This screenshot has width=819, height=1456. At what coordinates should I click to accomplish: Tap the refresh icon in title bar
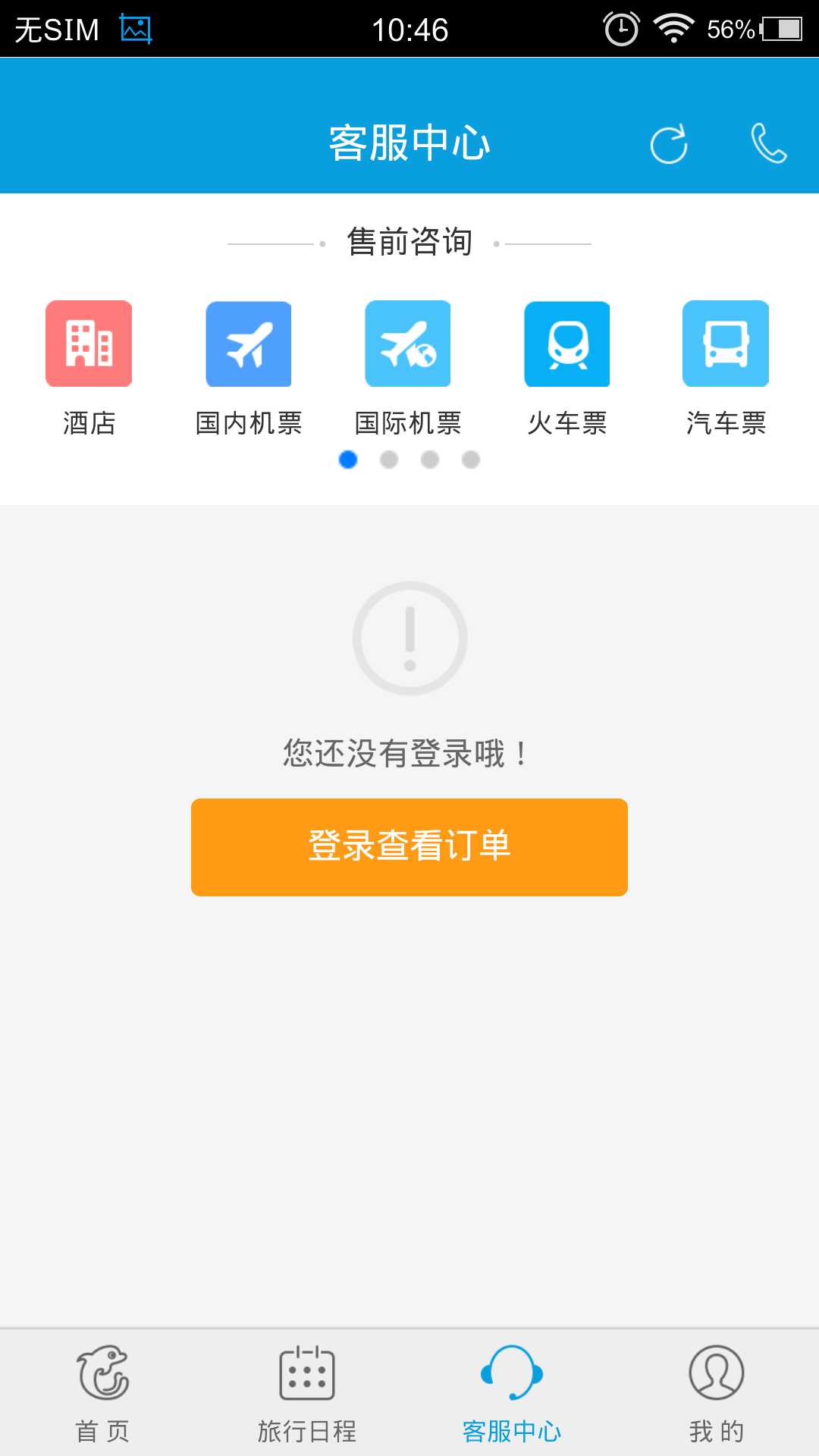tap(670, 143)
